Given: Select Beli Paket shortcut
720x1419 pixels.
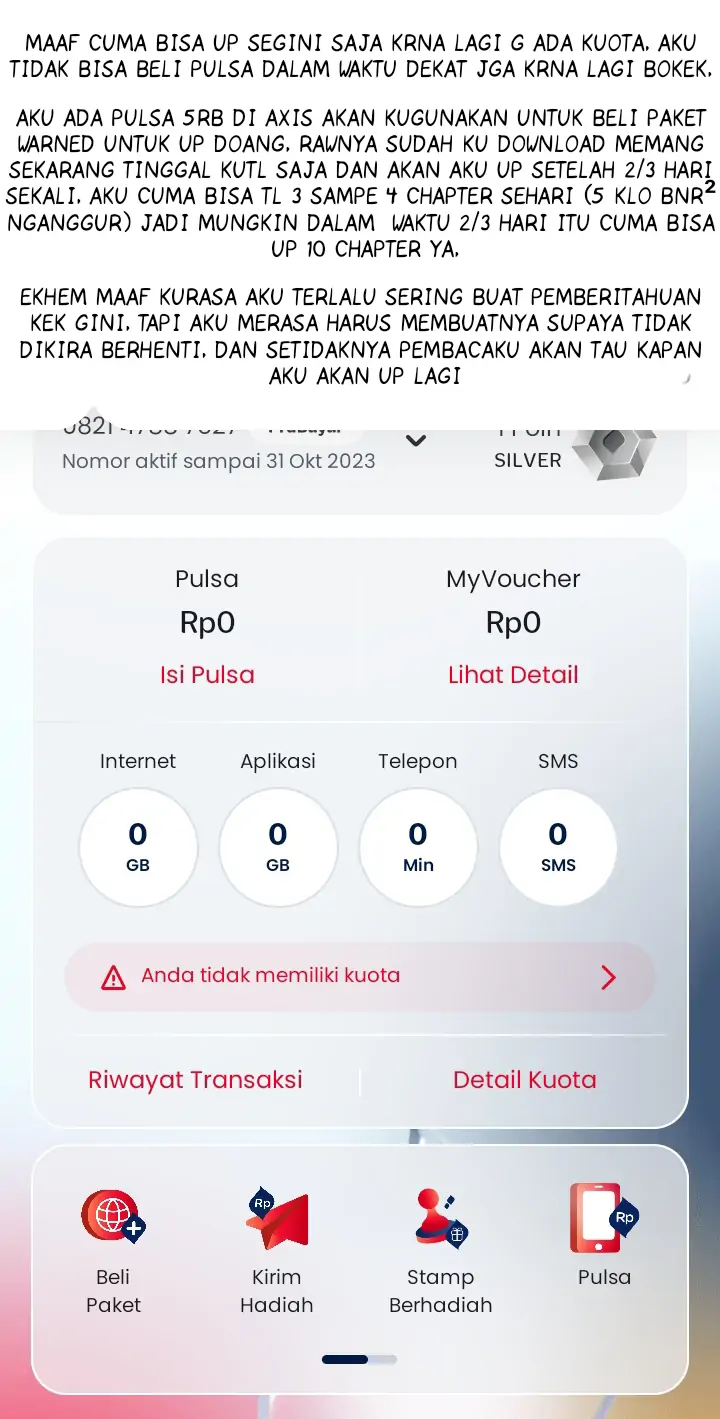Looking at the screenshot, I should [113, 1250].
